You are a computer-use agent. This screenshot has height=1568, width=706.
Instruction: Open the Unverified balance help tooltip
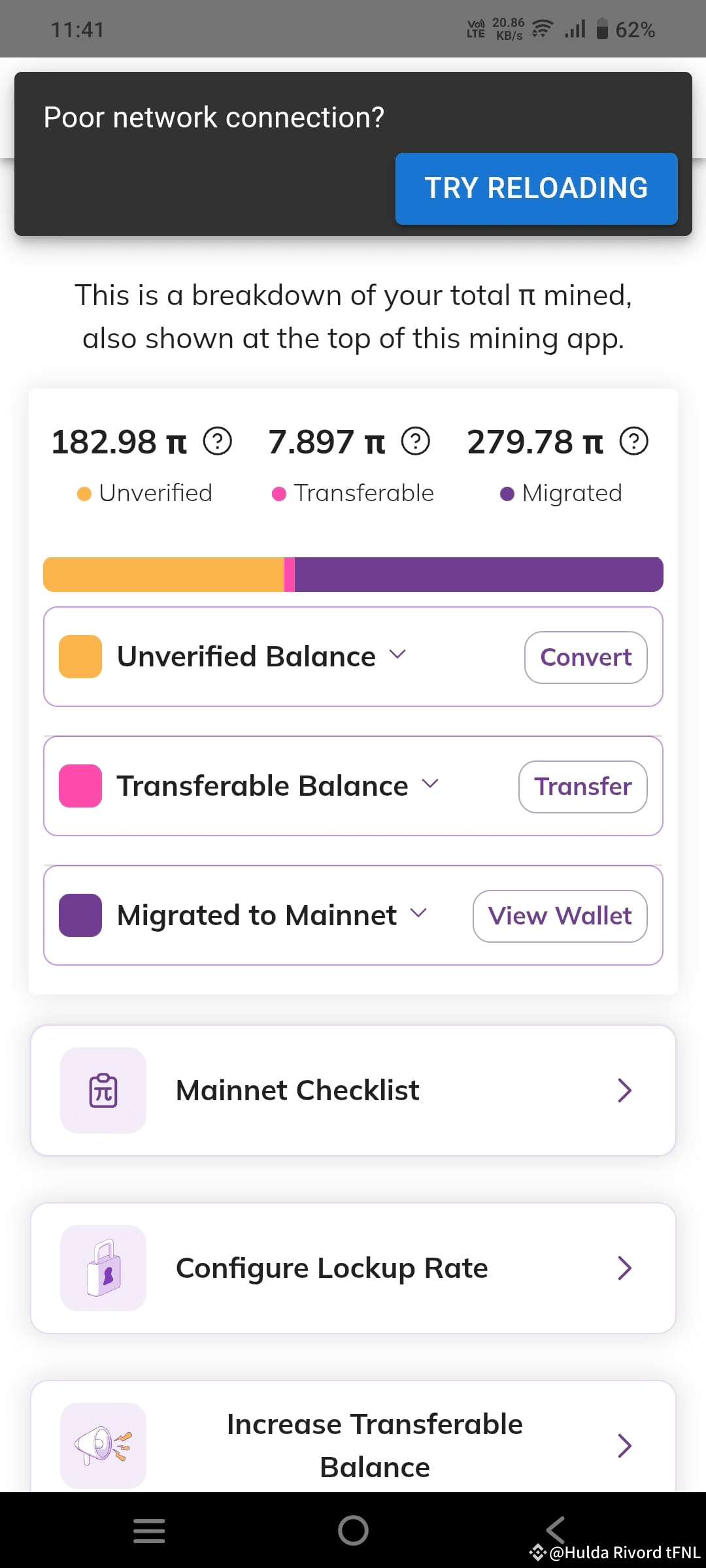pos(218,442)
